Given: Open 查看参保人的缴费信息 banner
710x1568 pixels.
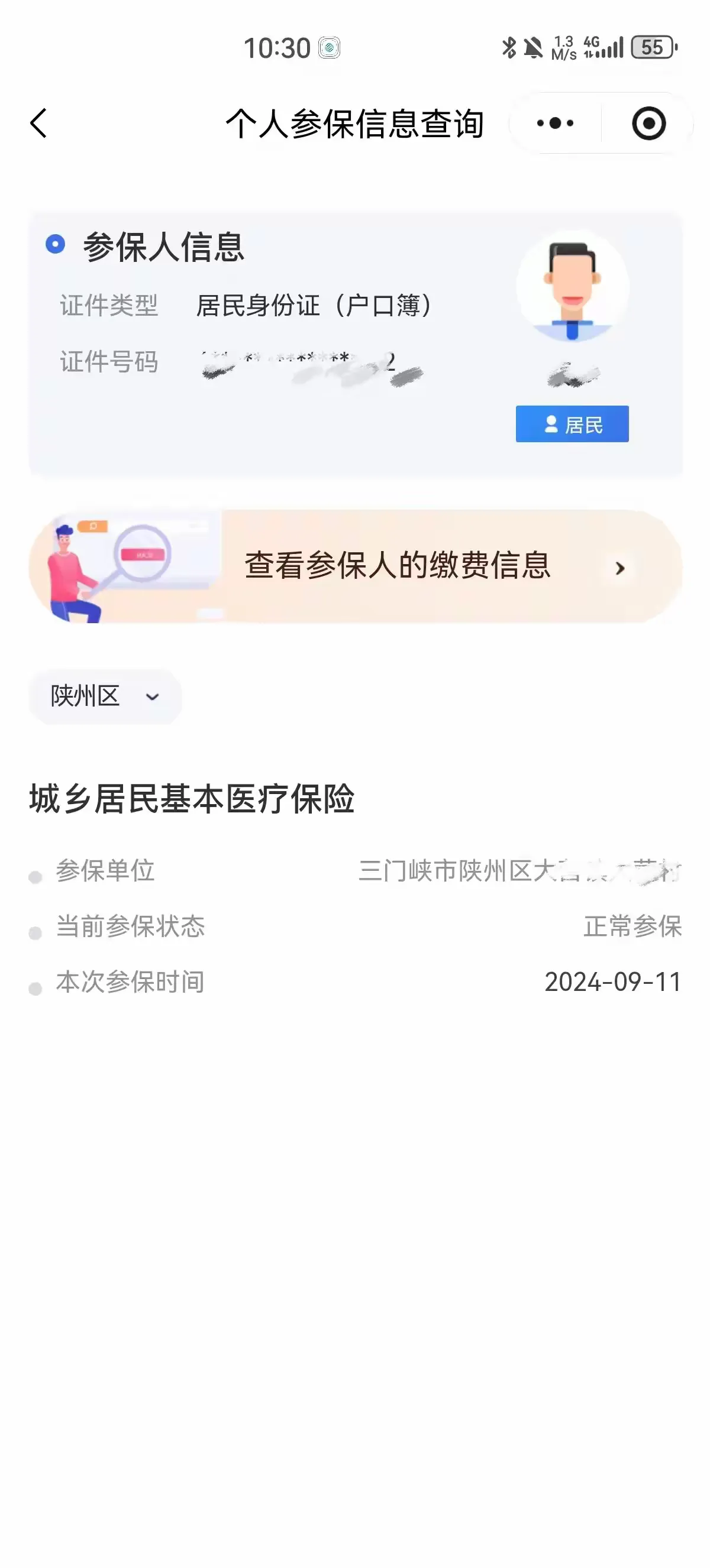Looking at the screenshot, I should click(356, 566).
